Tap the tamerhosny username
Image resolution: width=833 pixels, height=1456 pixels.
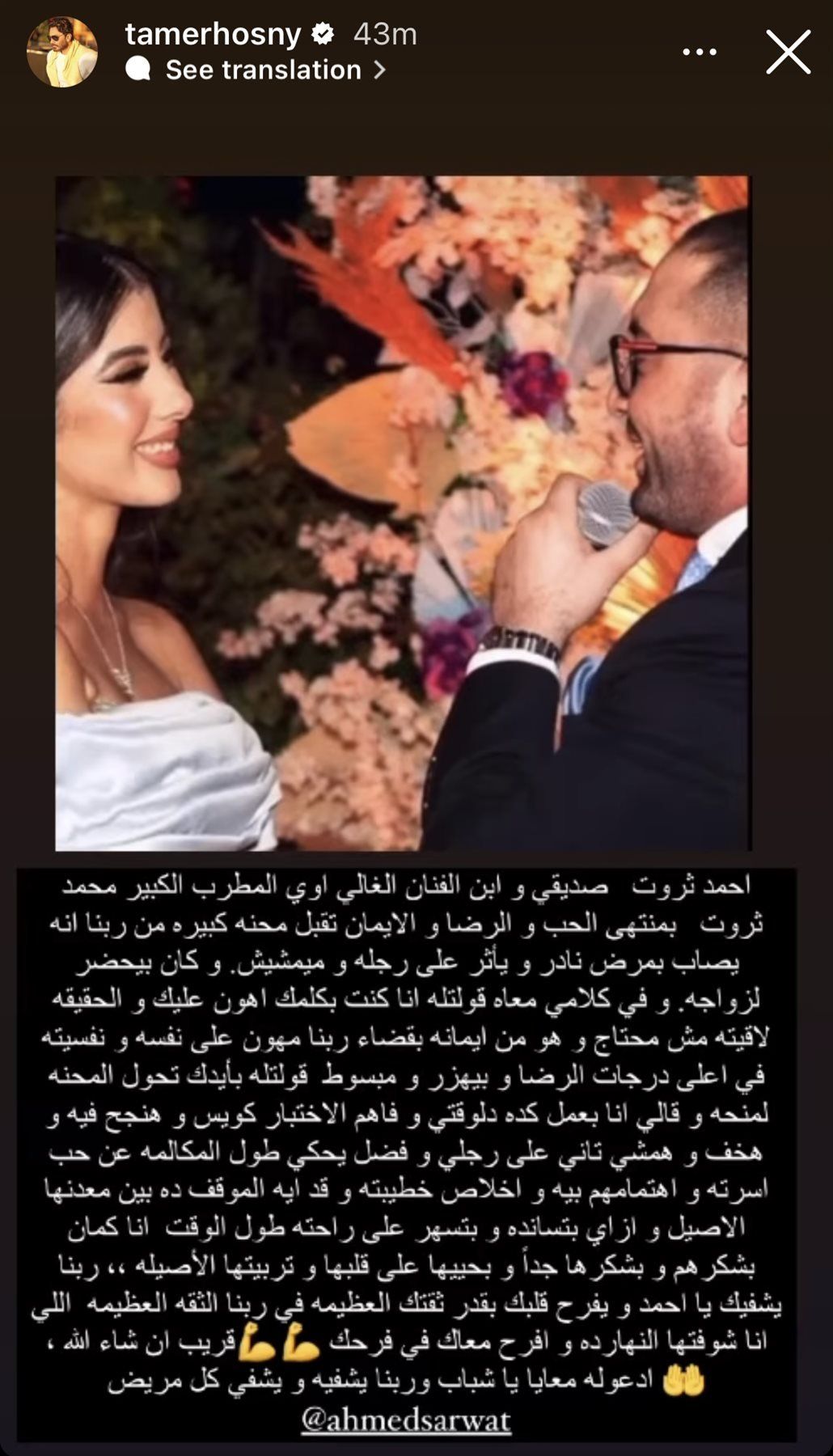(213, 34)
